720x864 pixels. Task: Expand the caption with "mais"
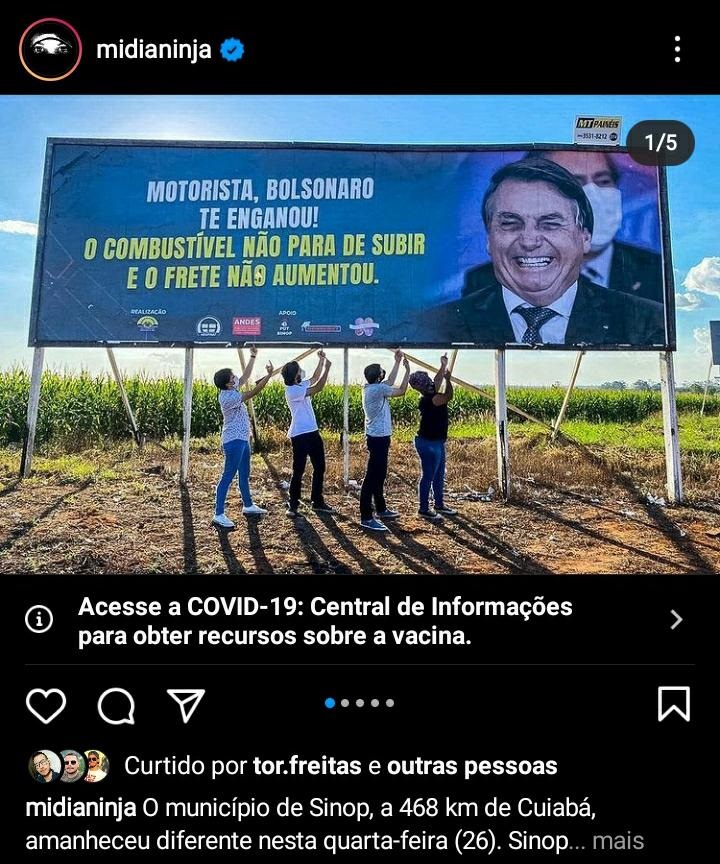[x=618, y=840]
